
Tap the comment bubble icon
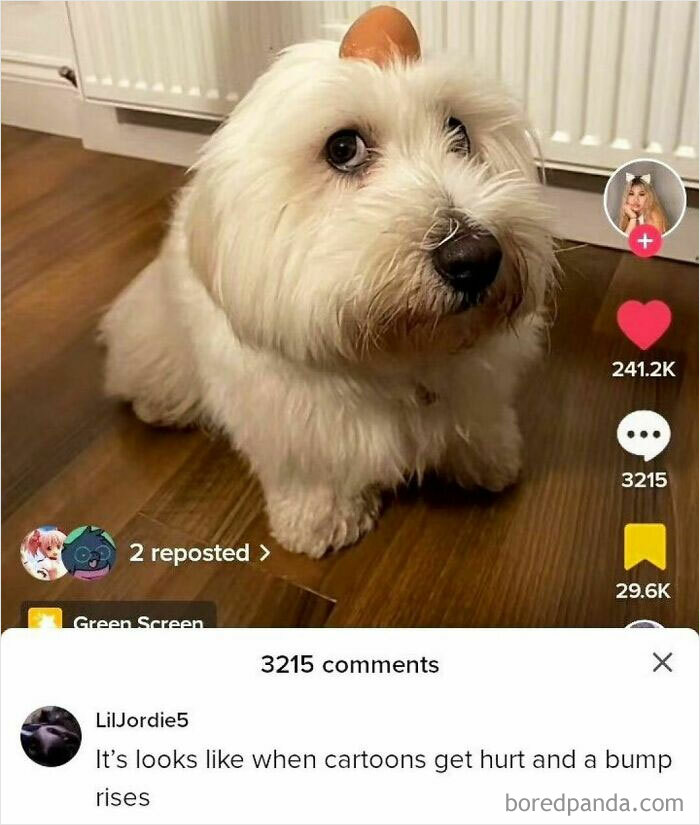tap(644, 436)
